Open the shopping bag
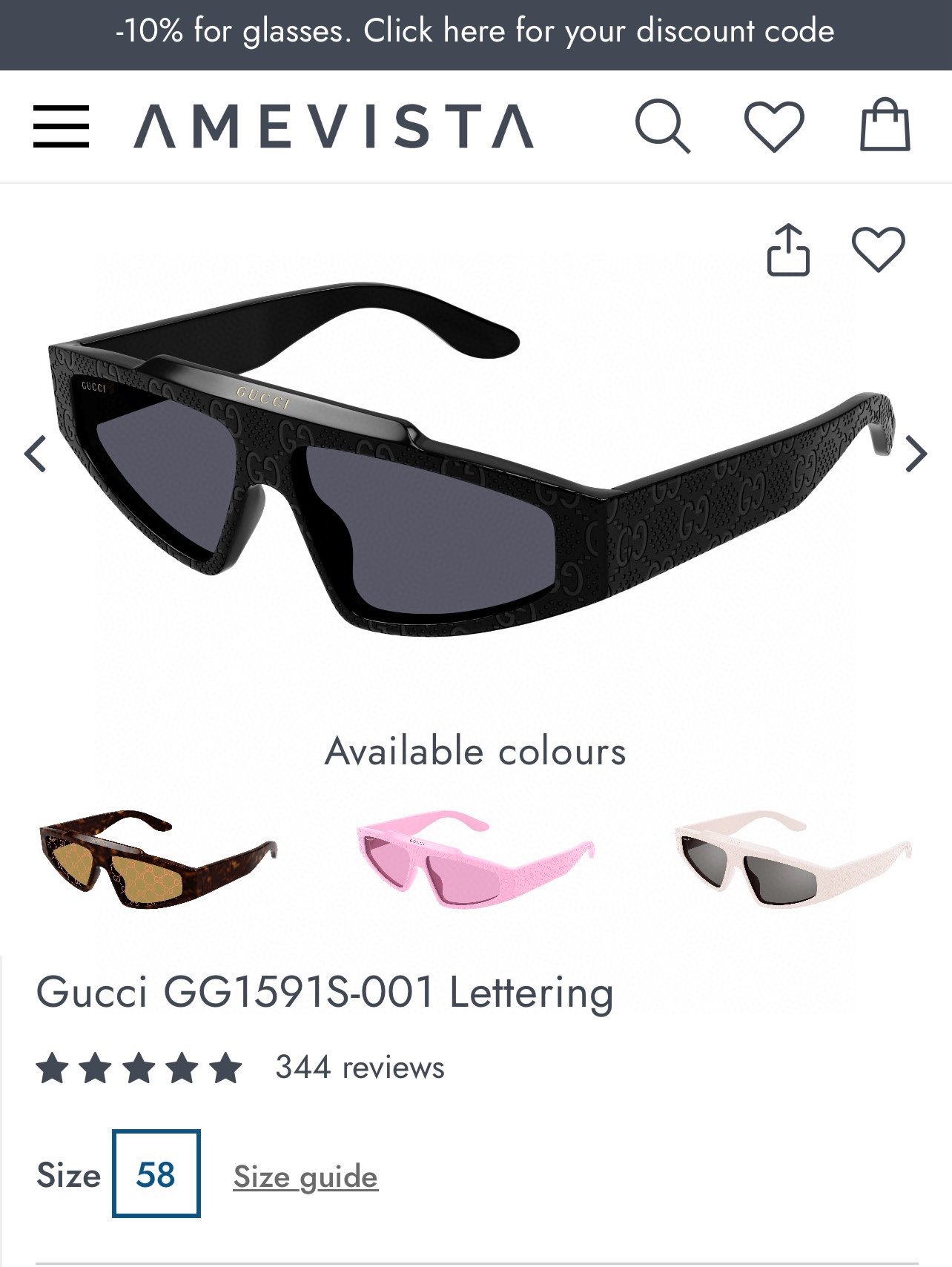This screenshot has width=952, height=1267. 885,125
